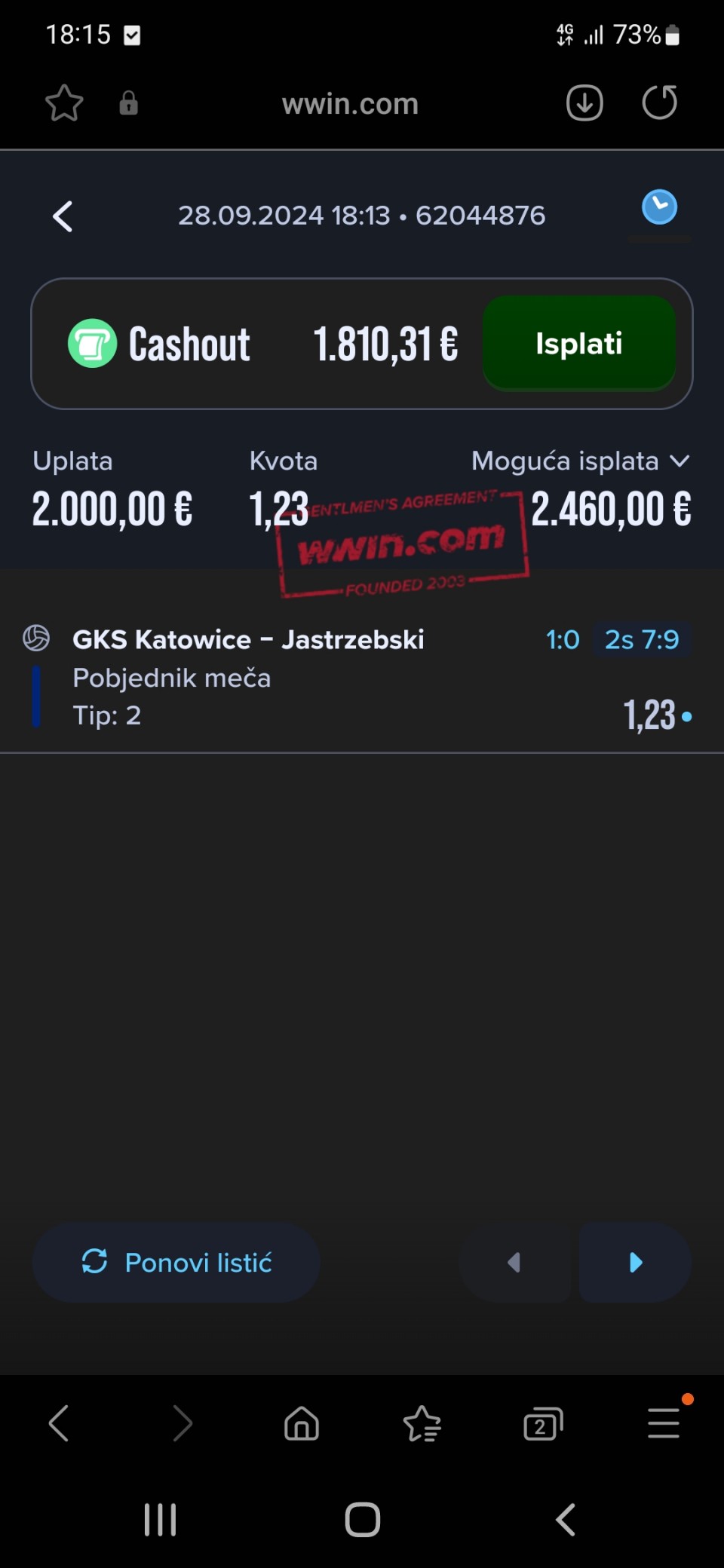
Task: Go to the phone home screen
Action: [x=362, y=1519]
